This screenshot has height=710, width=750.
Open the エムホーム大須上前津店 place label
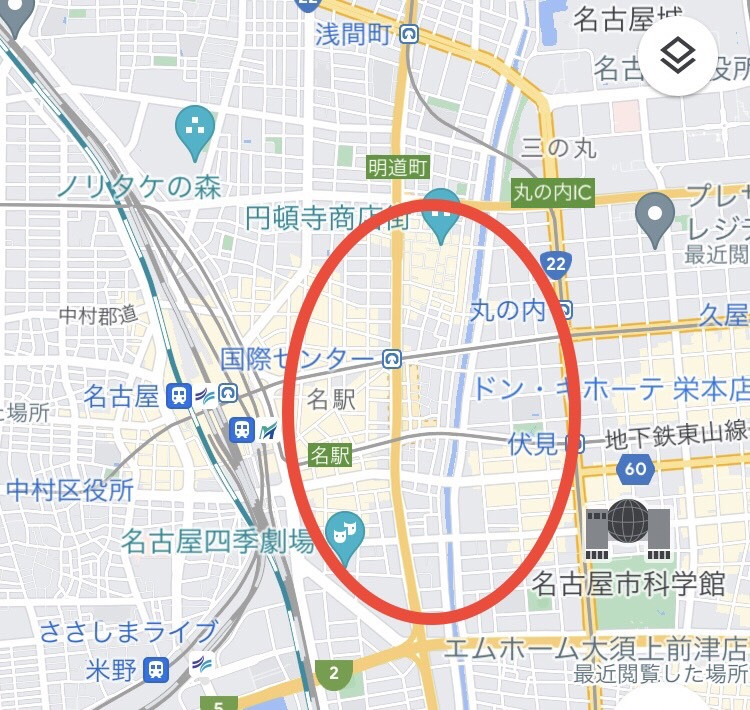(596, 649)
